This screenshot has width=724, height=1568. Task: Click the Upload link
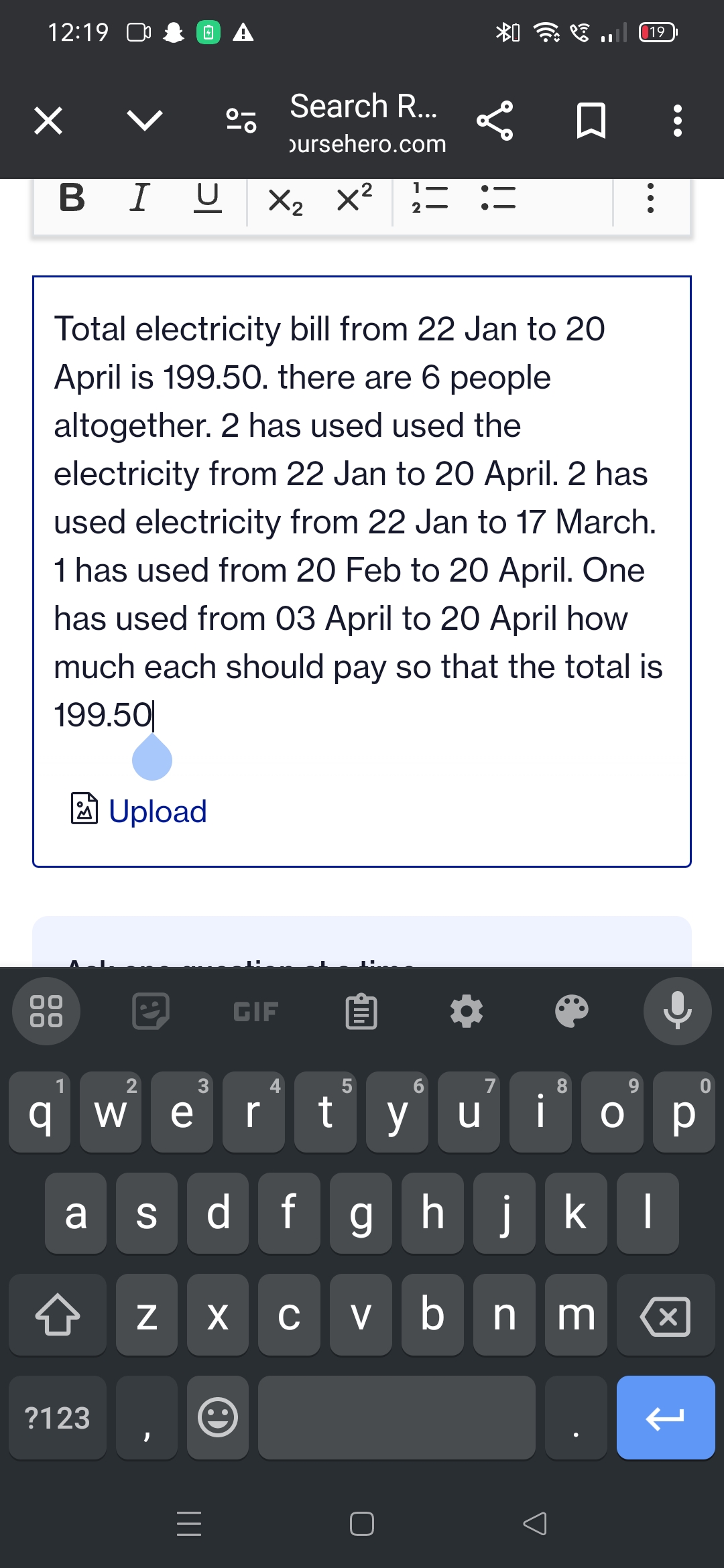pos(139,811)
